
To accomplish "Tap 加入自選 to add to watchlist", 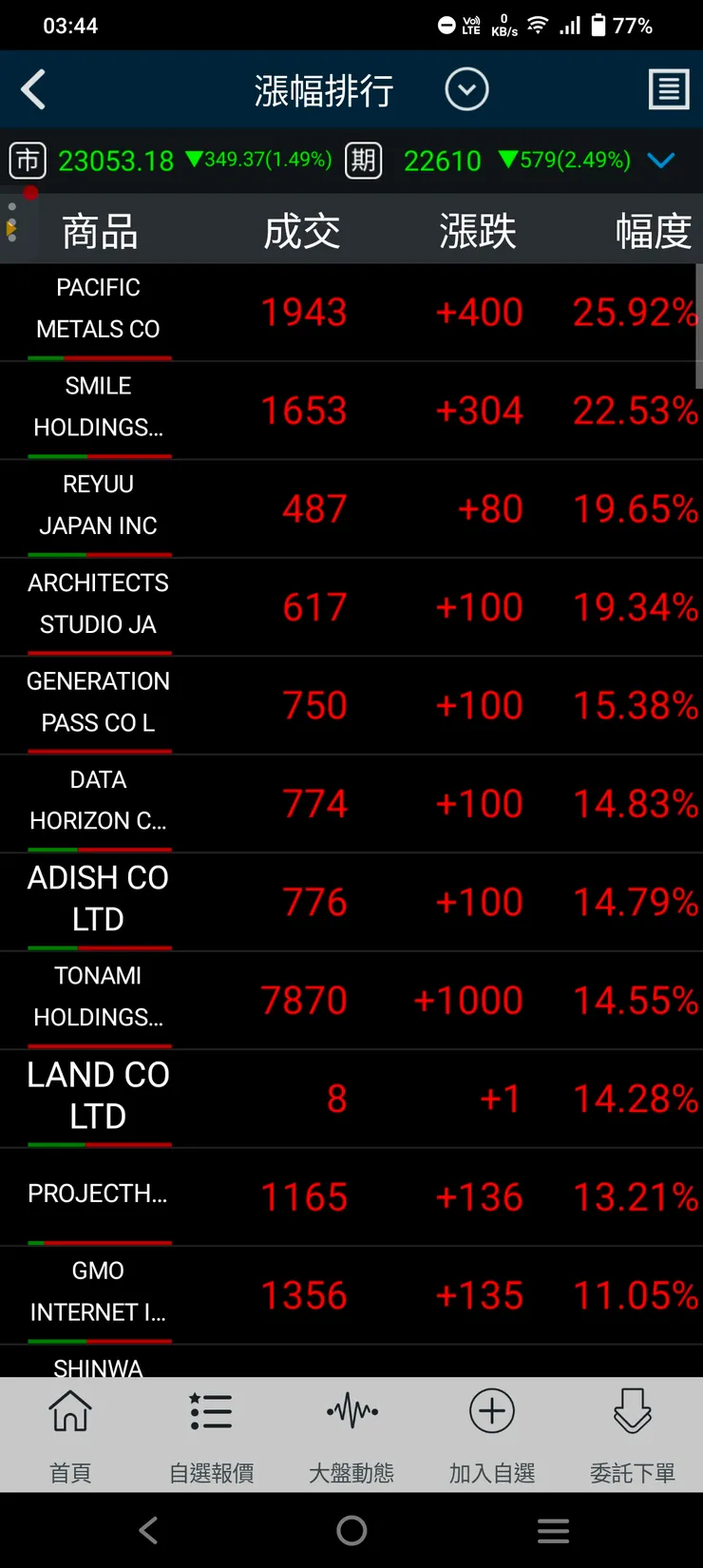I will [x=492, y=1434].
